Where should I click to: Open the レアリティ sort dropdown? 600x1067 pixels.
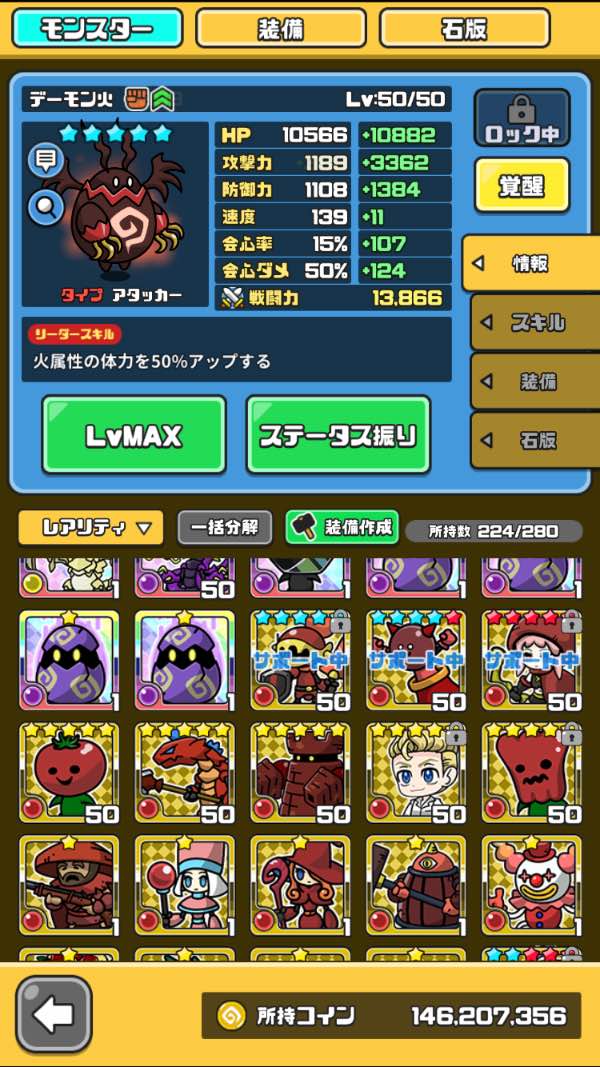(90, 527)
